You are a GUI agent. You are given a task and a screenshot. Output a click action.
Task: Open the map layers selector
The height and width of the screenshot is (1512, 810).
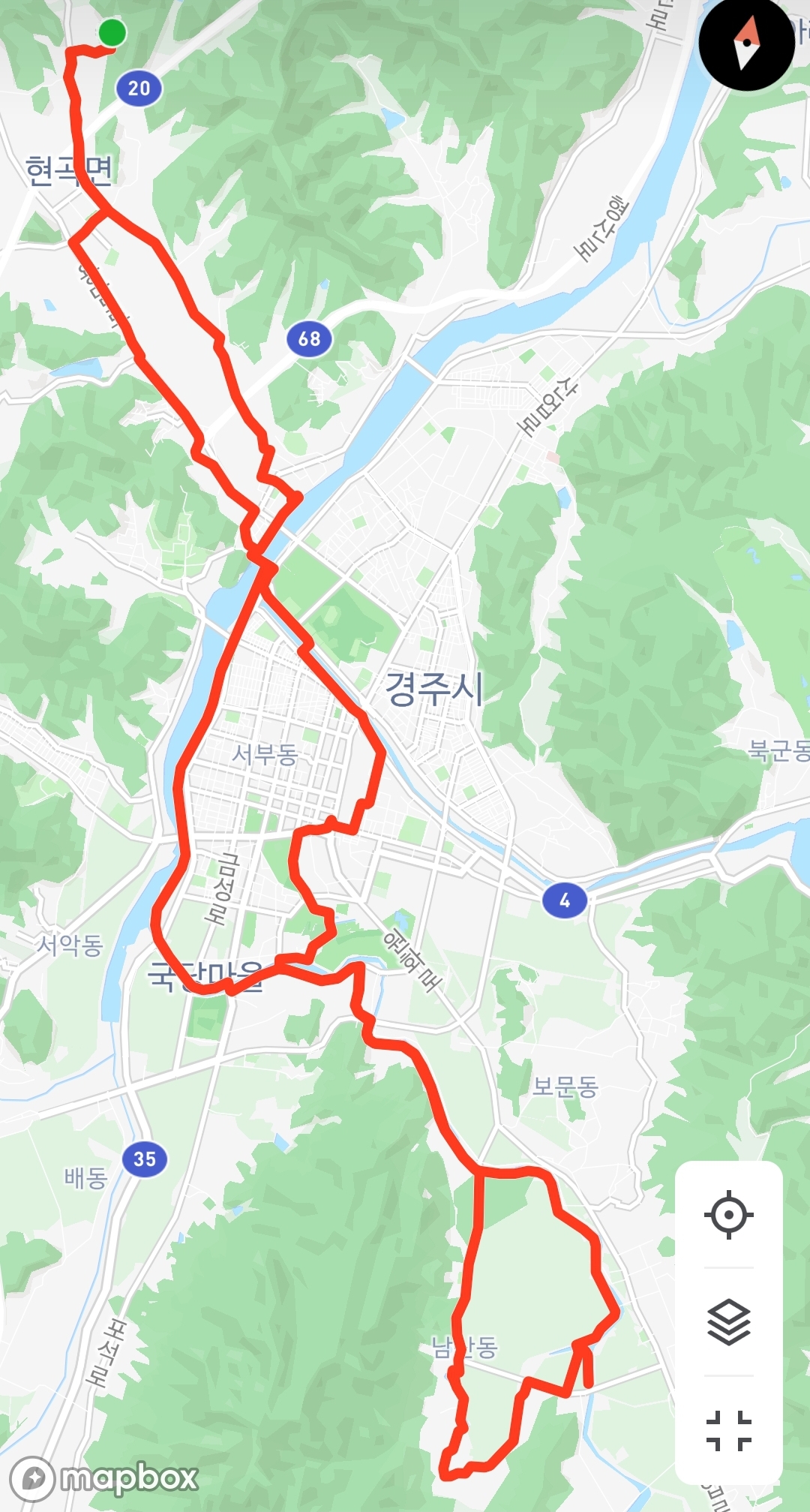pyautogui.click(x=728, y=1322)
